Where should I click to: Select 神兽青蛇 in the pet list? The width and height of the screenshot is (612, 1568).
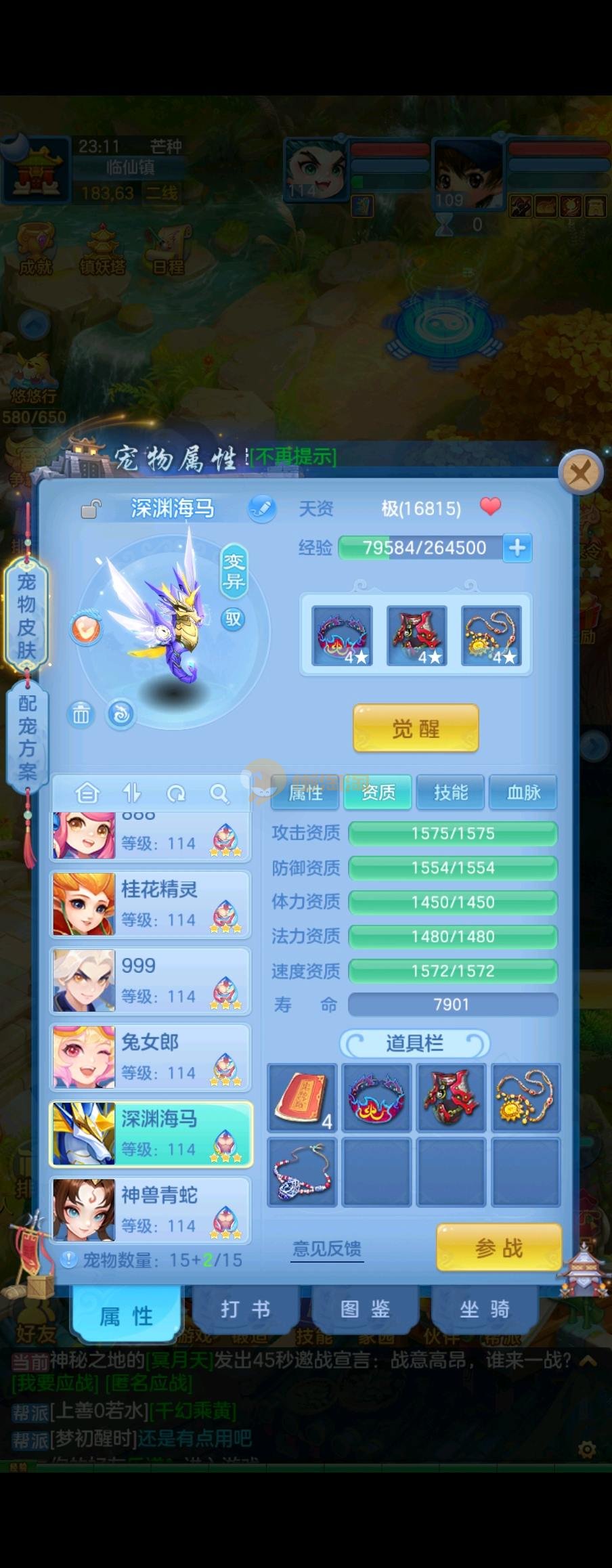coord(150,1210)
